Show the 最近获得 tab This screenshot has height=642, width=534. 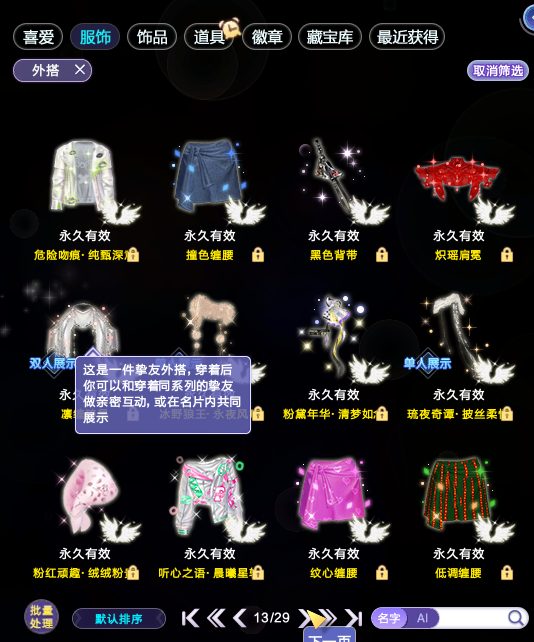tap(407, 37)
